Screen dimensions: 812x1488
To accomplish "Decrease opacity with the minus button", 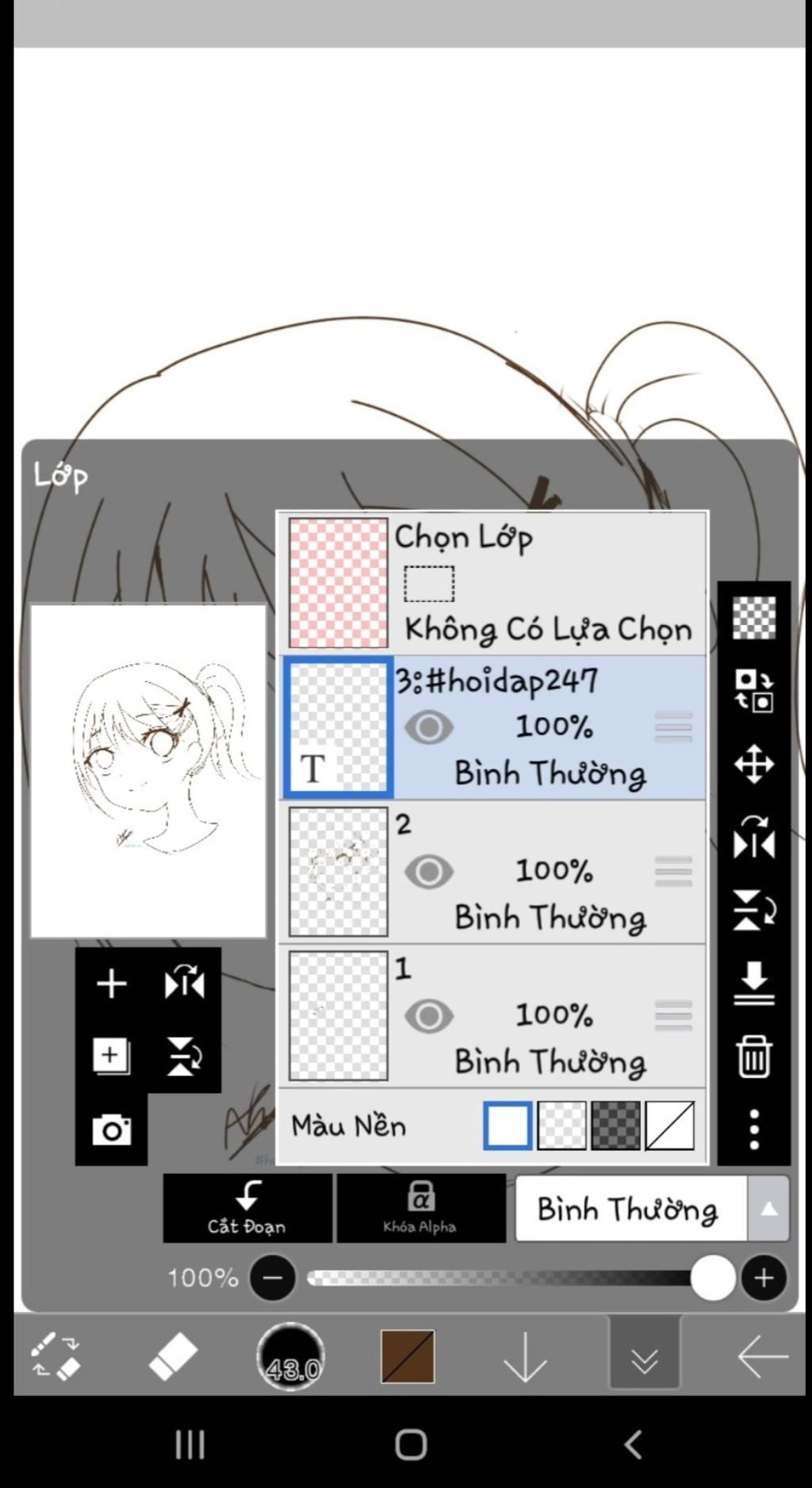I will pos(273,1278).
